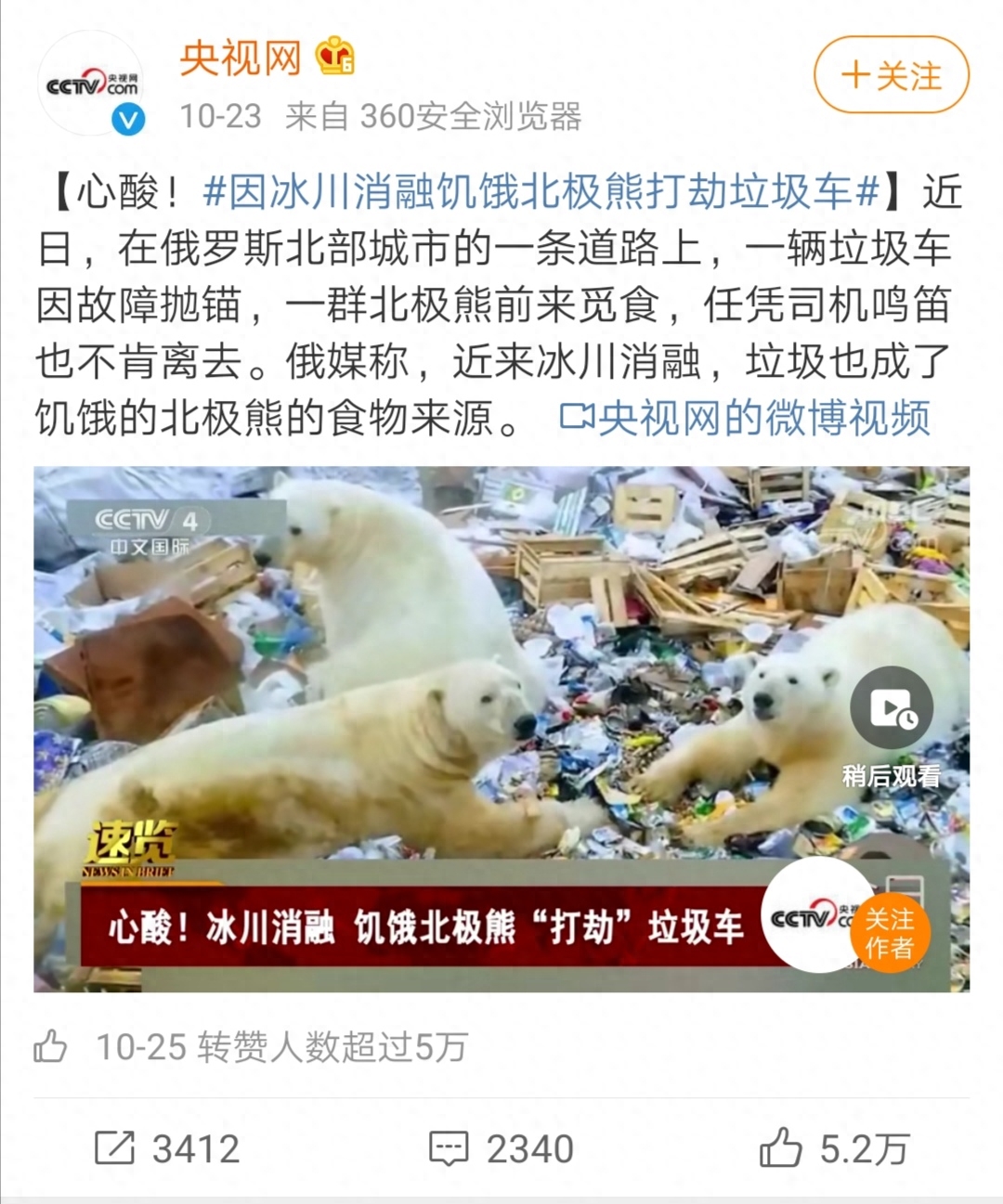Repost this post with 3412 shares
The width and height of the screenshot is (1003, 1204).
click(168, 1149)
